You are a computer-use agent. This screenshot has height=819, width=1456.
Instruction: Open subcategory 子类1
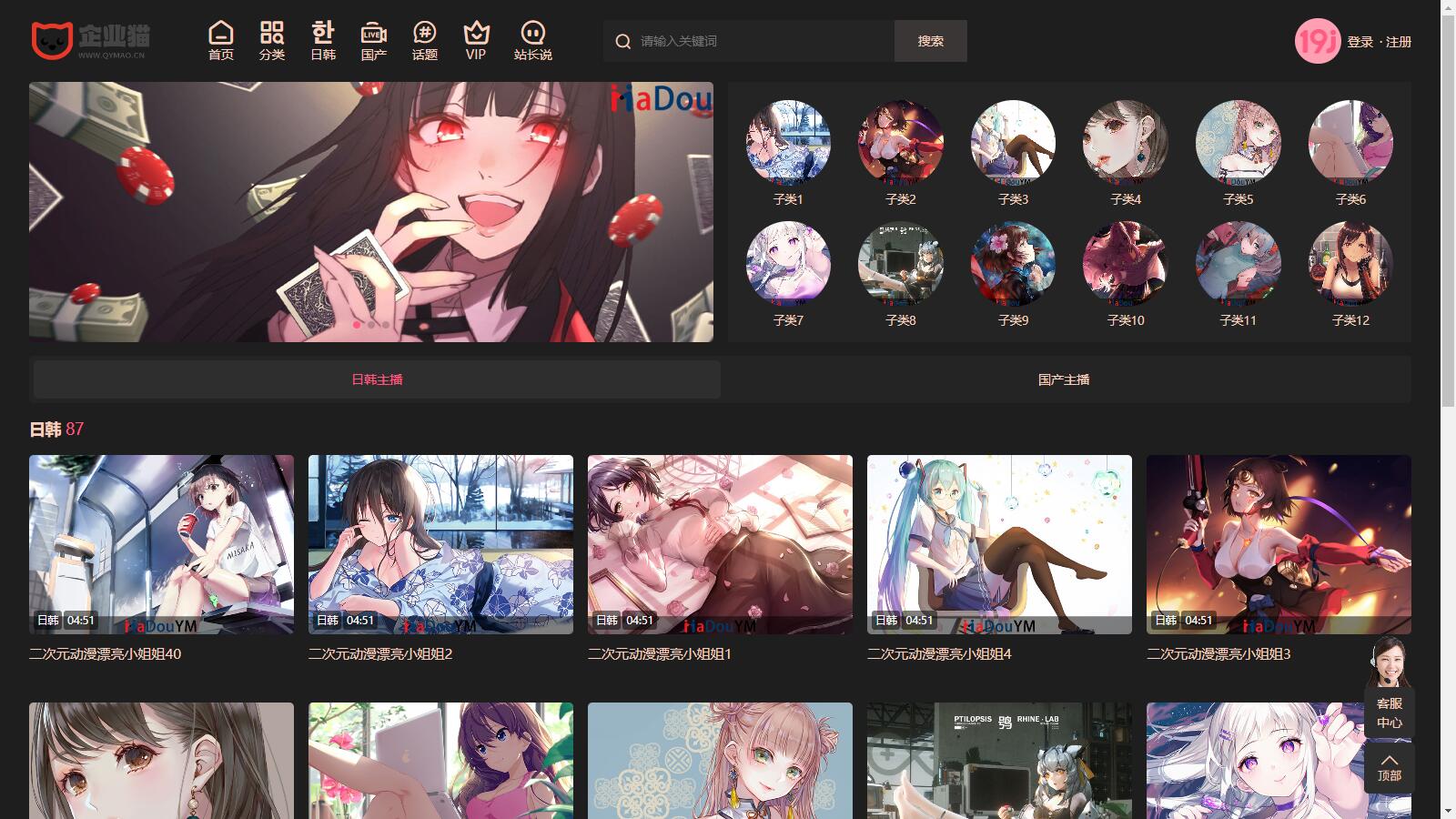[788, 152]
